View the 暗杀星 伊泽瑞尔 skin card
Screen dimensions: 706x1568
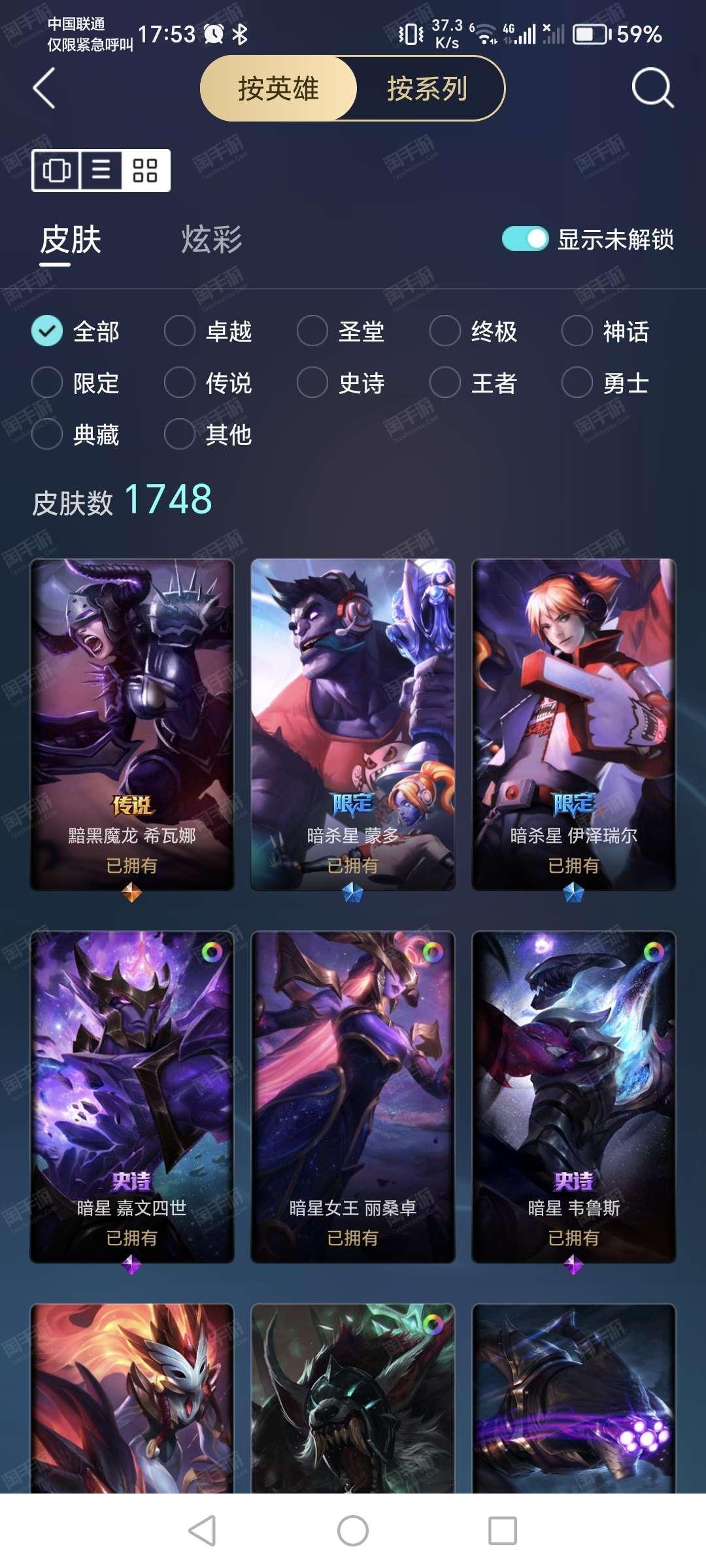[x=574, y=725]
